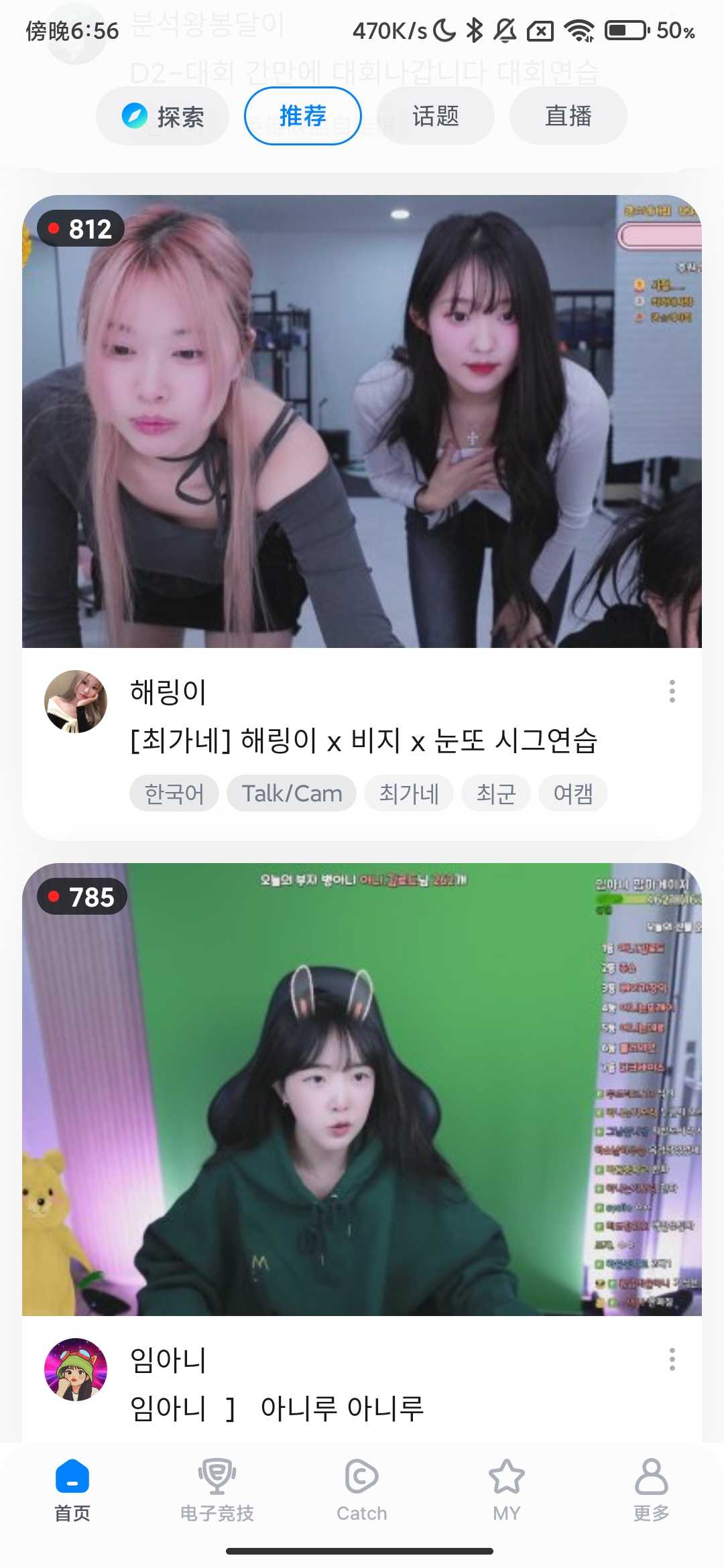Switch to the 推荐 tab
The height and width of the screenshot is (1568, 724).
(x=302, y=115)
